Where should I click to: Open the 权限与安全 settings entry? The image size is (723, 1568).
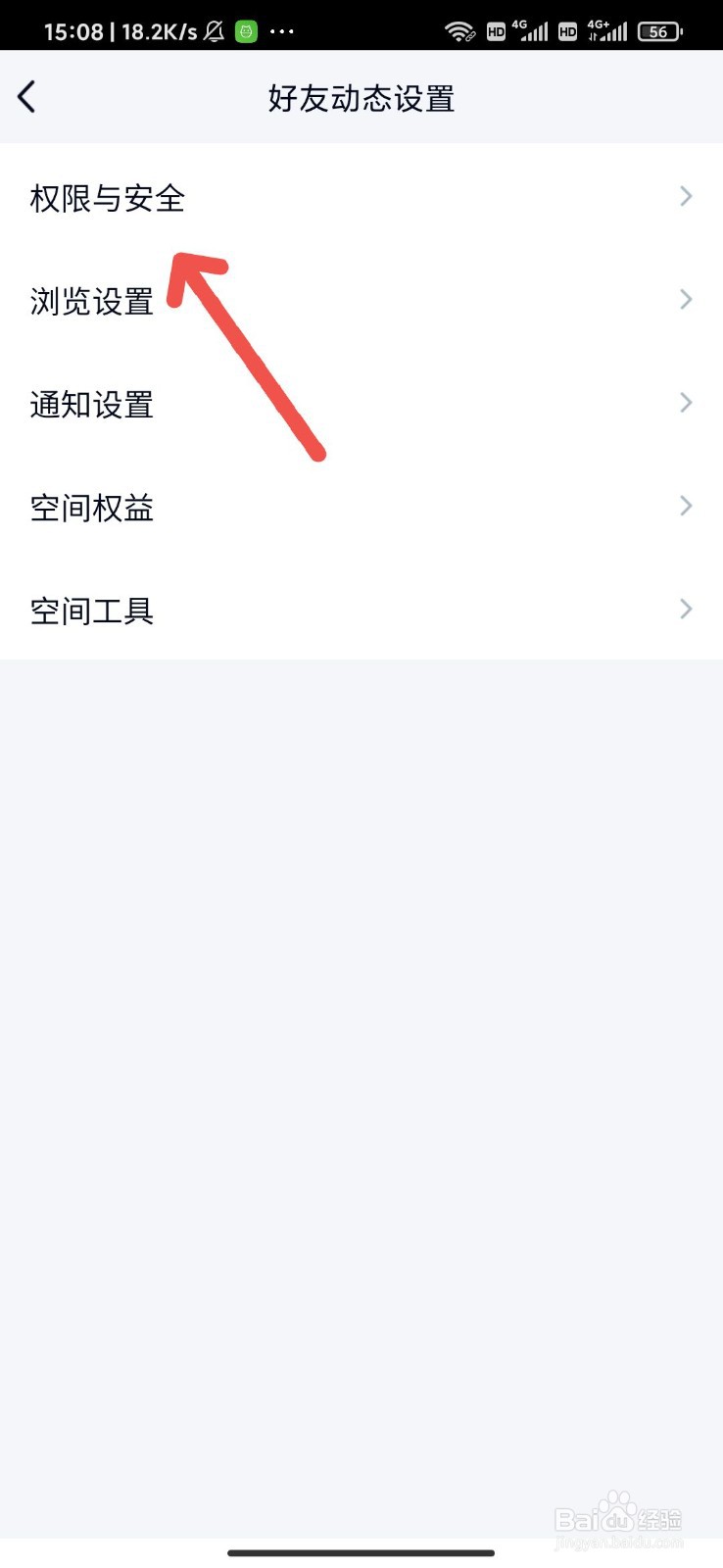(108, 196)
